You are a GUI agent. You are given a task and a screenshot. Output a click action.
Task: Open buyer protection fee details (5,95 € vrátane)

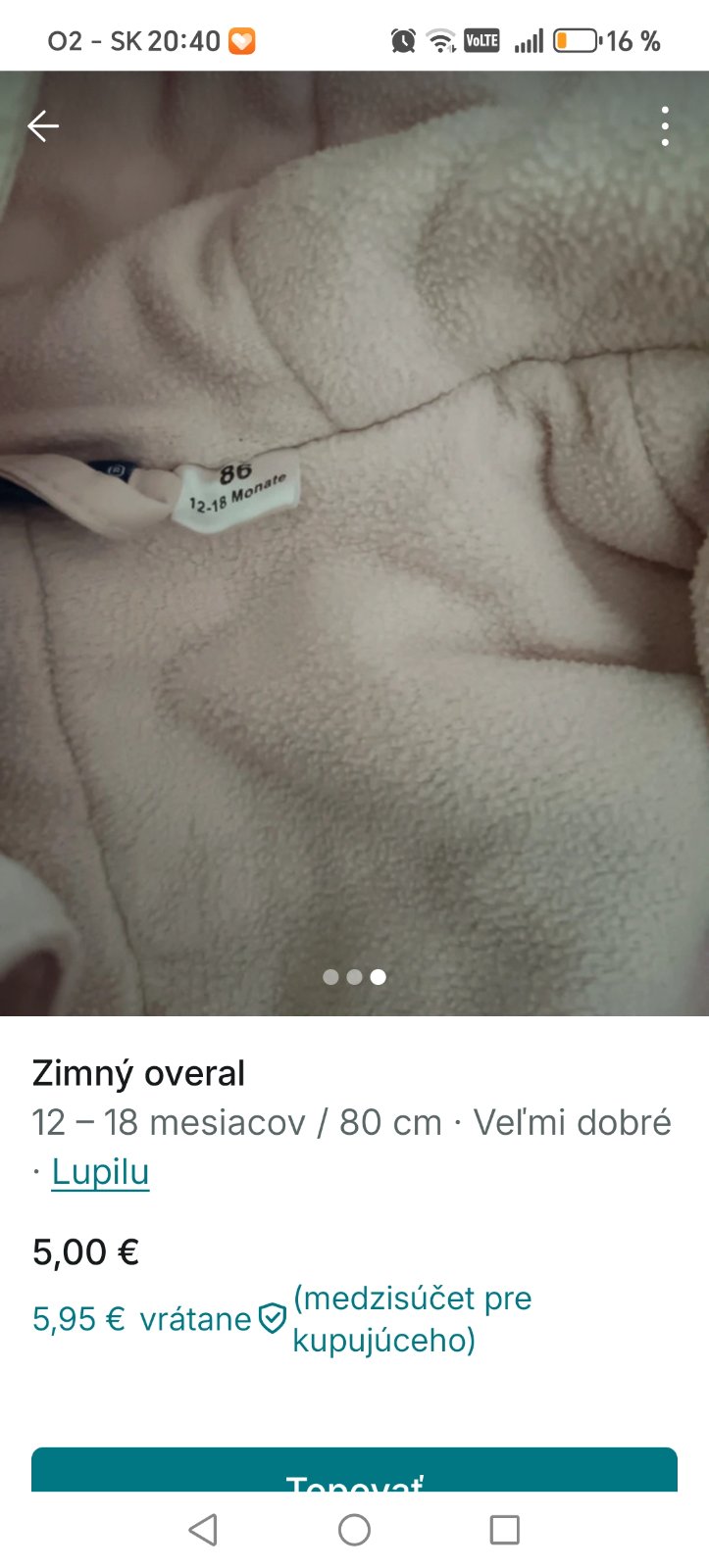tap(157, 1319)
